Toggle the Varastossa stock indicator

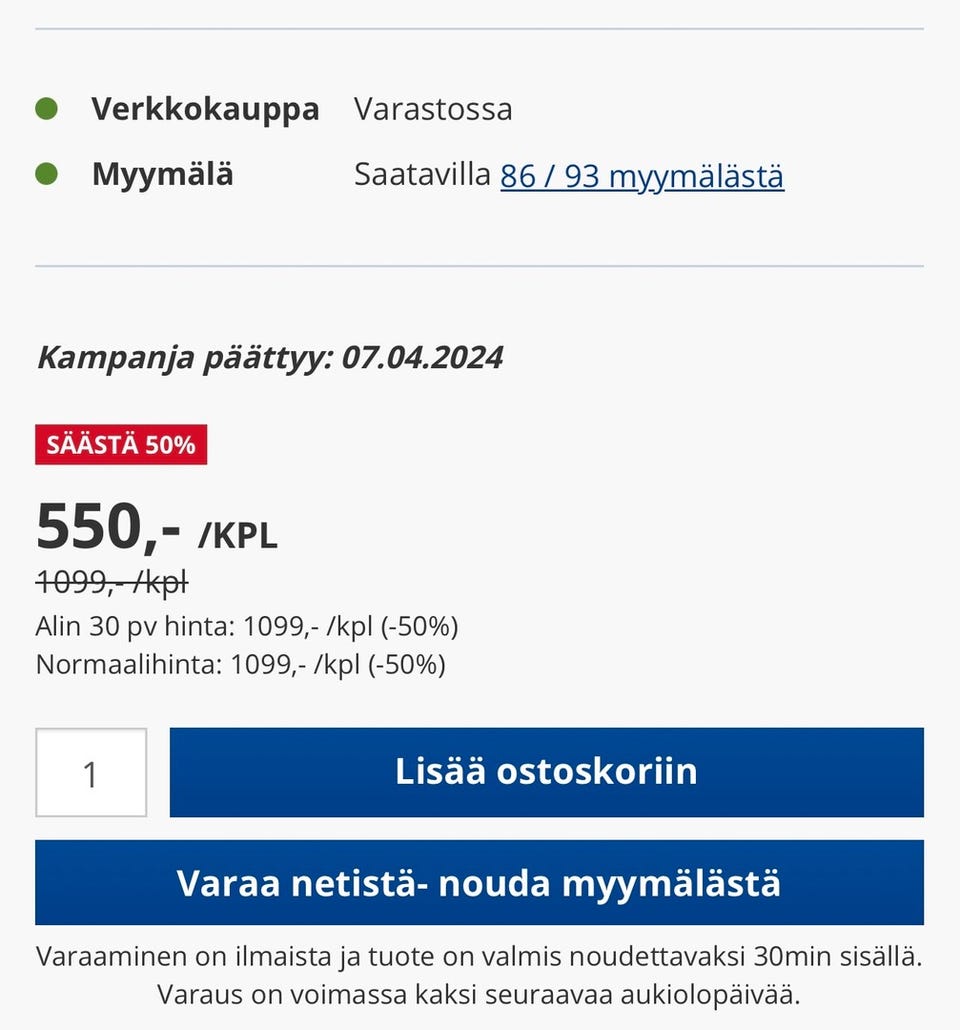433,108
